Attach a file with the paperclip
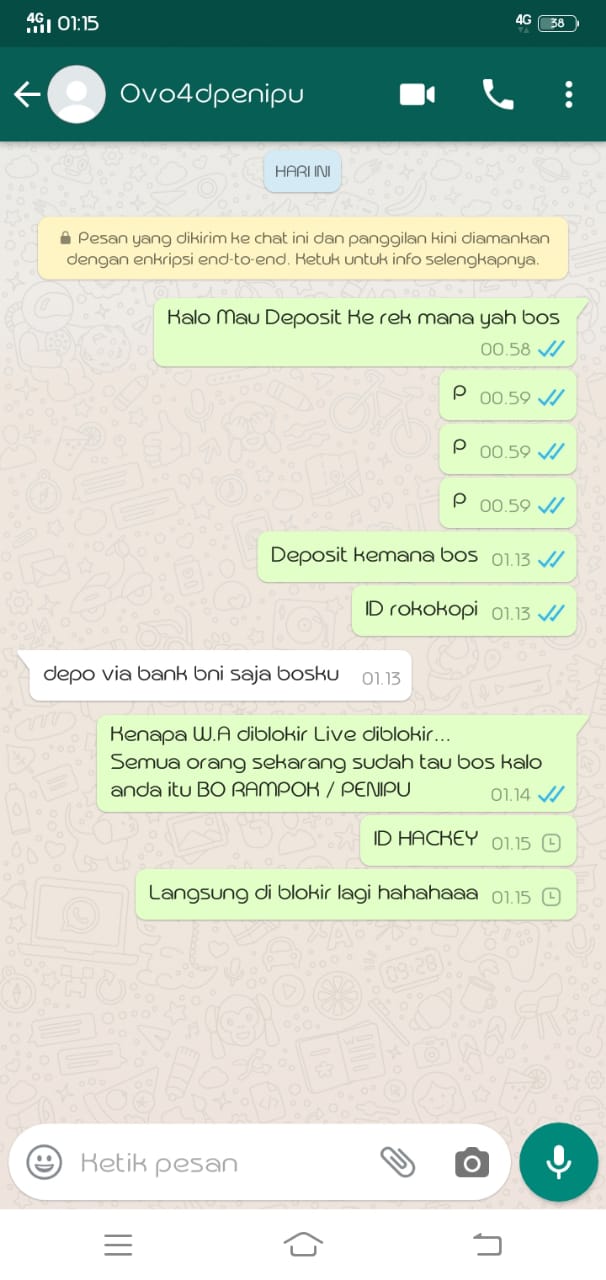Image resolution: width=606 pixels, height=1280 pixels. tap(397, 1162)
